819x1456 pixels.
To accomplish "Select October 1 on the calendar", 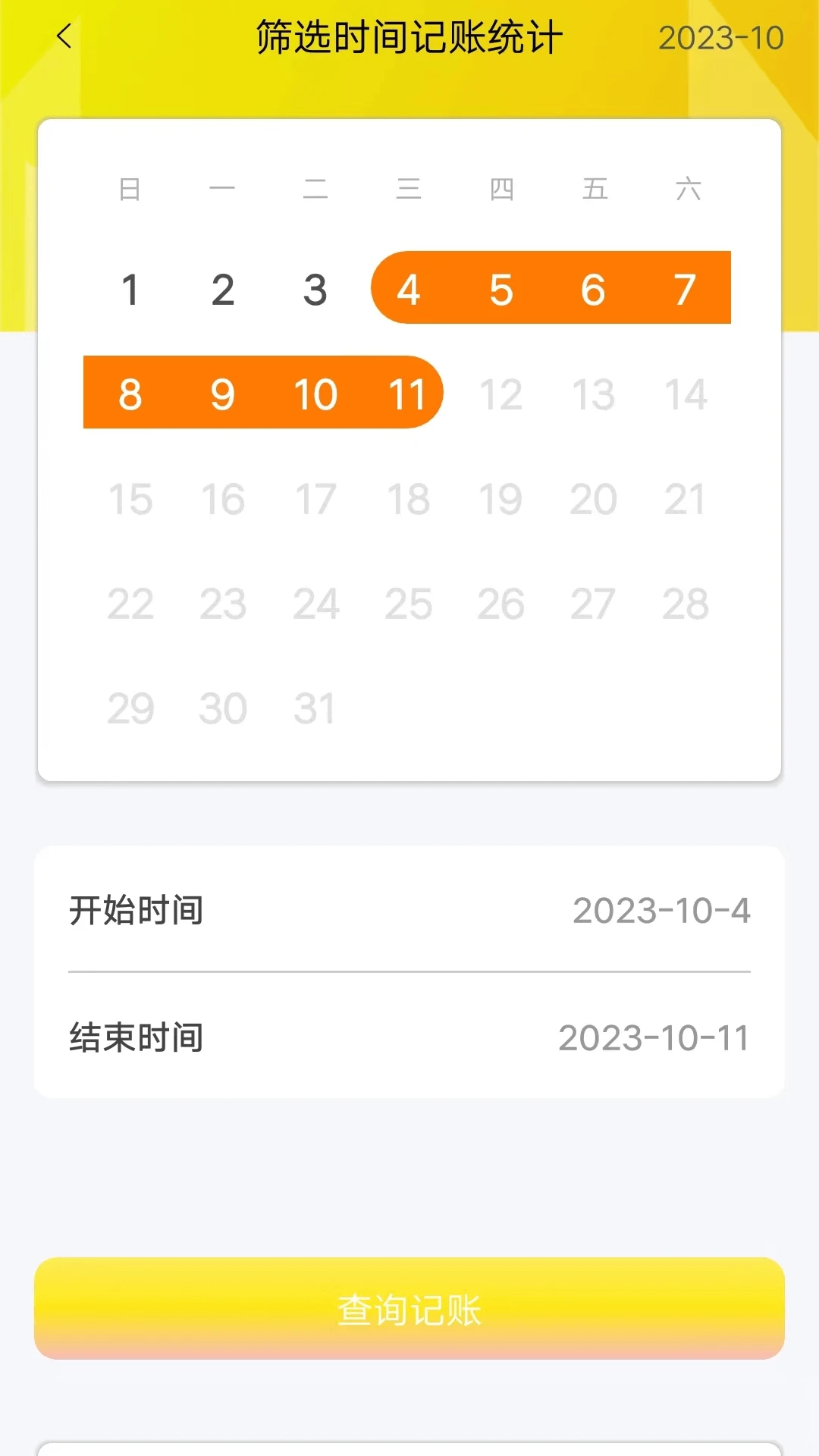I will pos(130,290).
